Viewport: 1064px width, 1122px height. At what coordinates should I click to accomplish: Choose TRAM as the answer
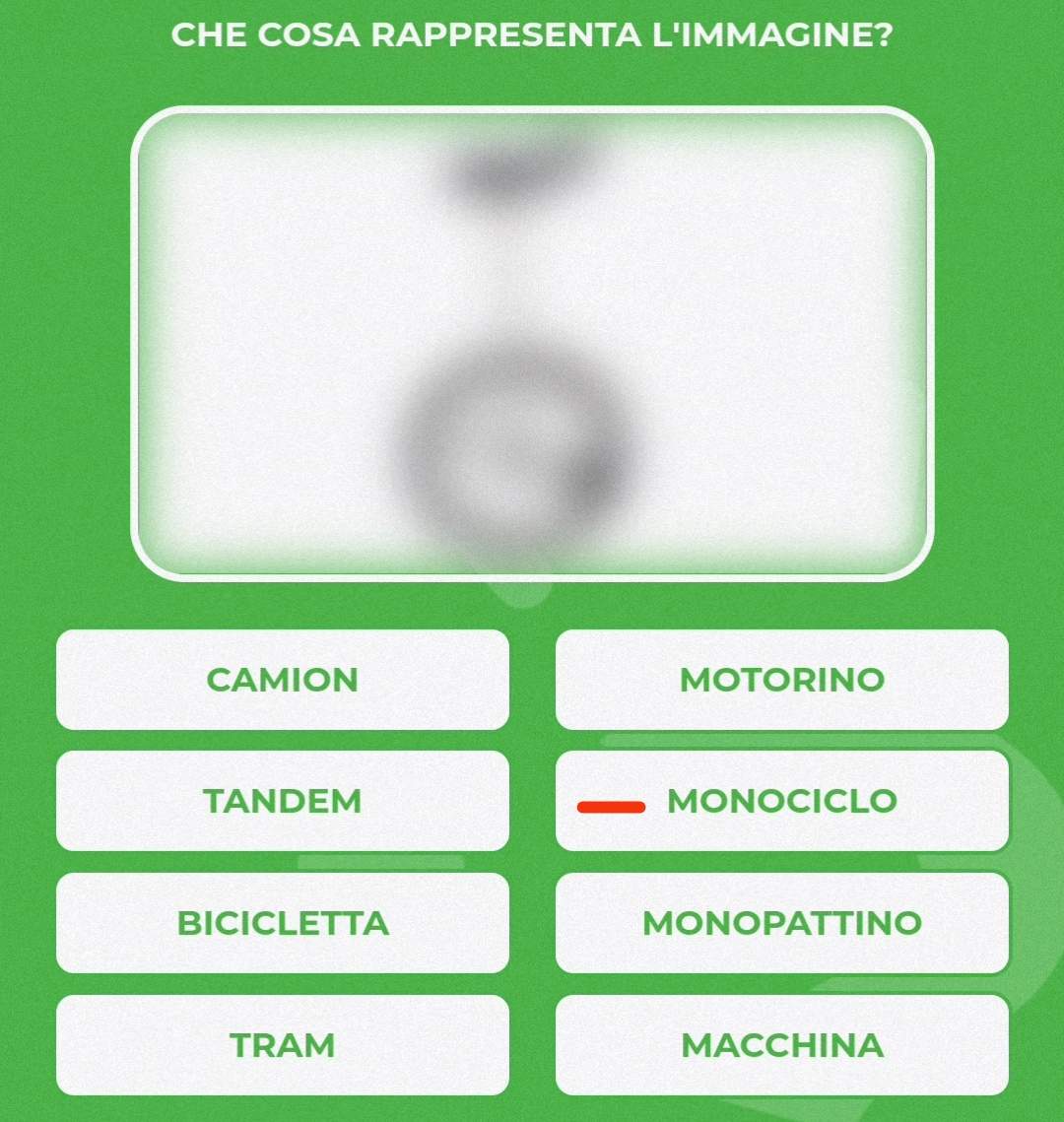[x=283, y=1045]
